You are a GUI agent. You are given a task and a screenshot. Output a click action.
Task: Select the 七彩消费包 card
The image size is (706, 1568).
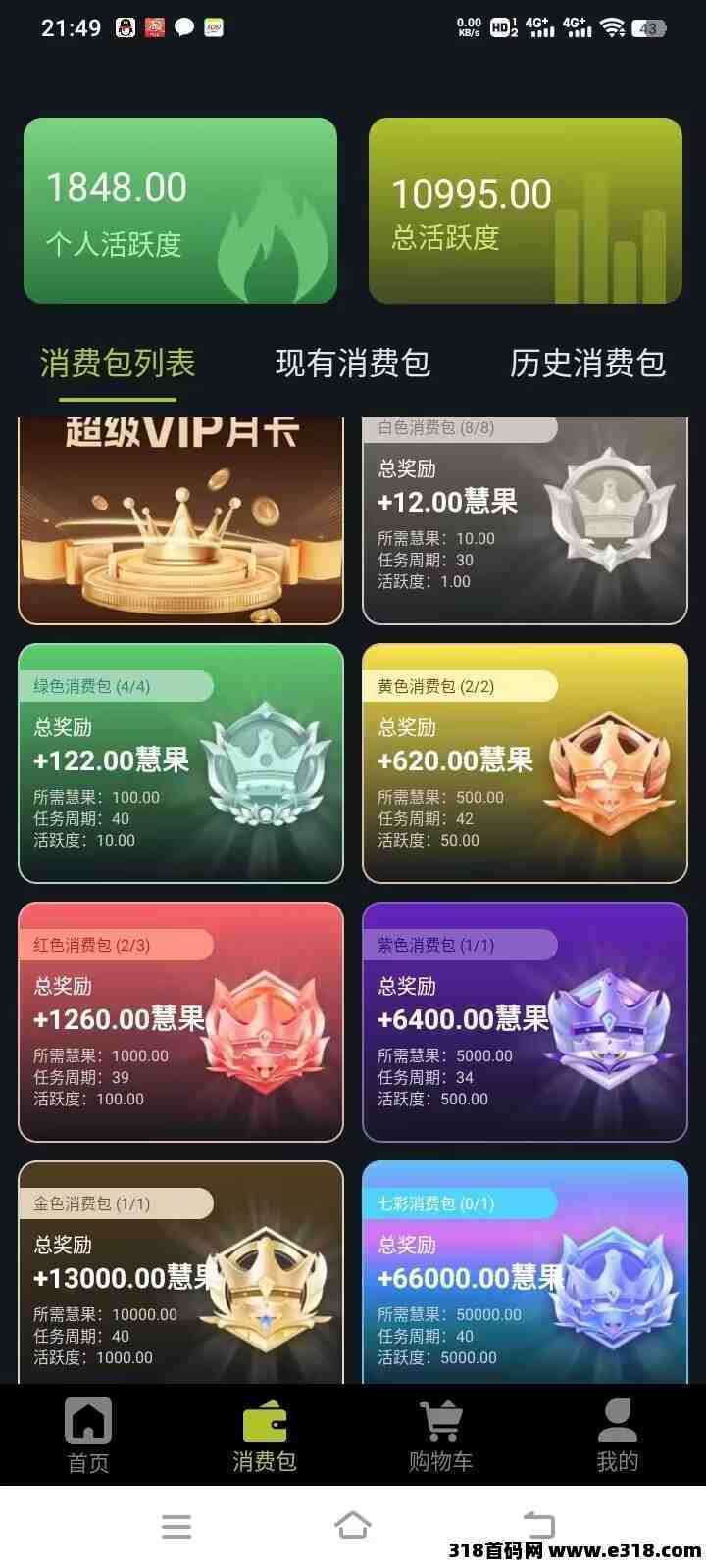pyautogui.click(x=525, y=1272)
